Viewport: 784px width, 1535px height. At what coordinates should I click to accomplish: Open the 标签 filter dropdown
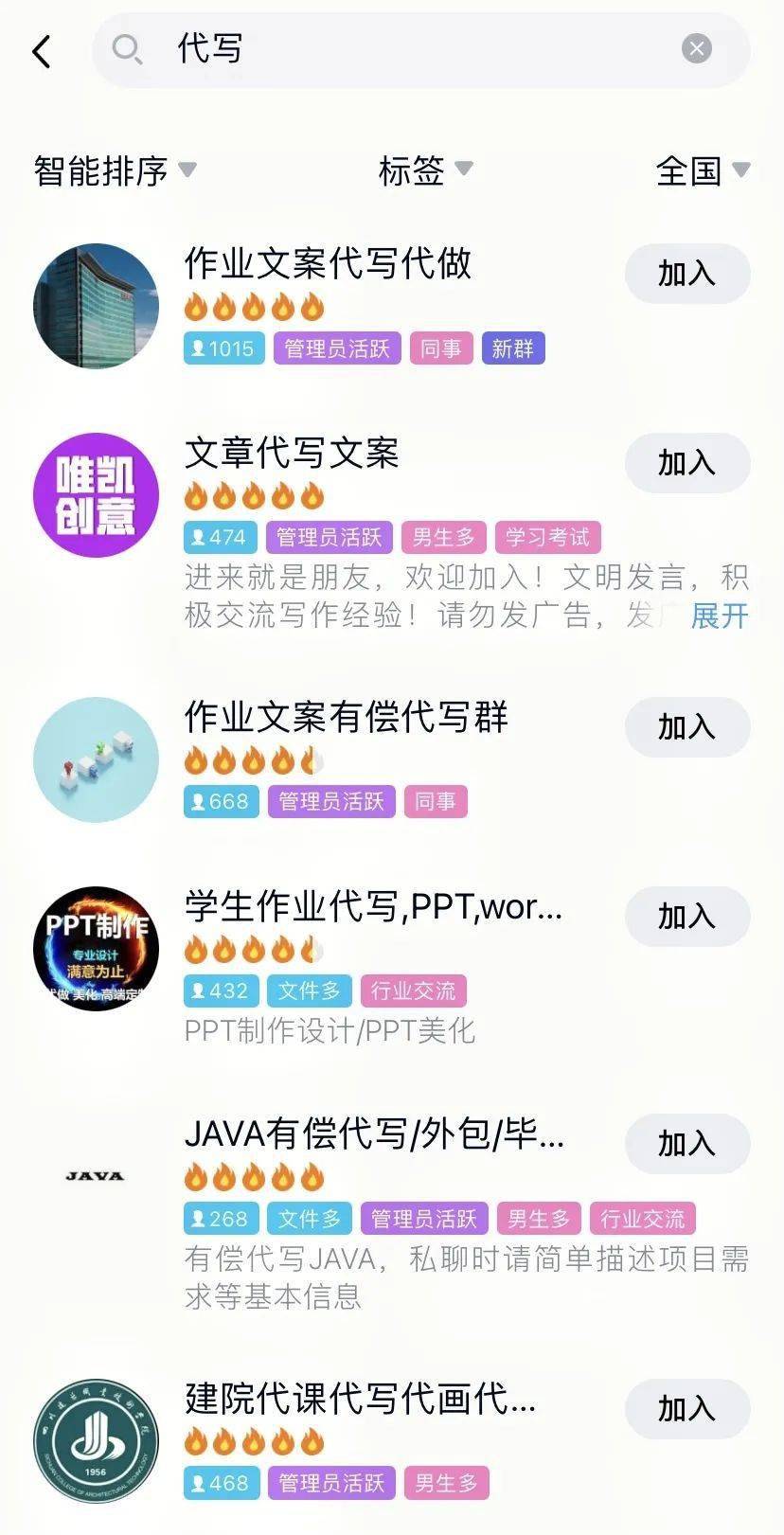tap(424, 170)
